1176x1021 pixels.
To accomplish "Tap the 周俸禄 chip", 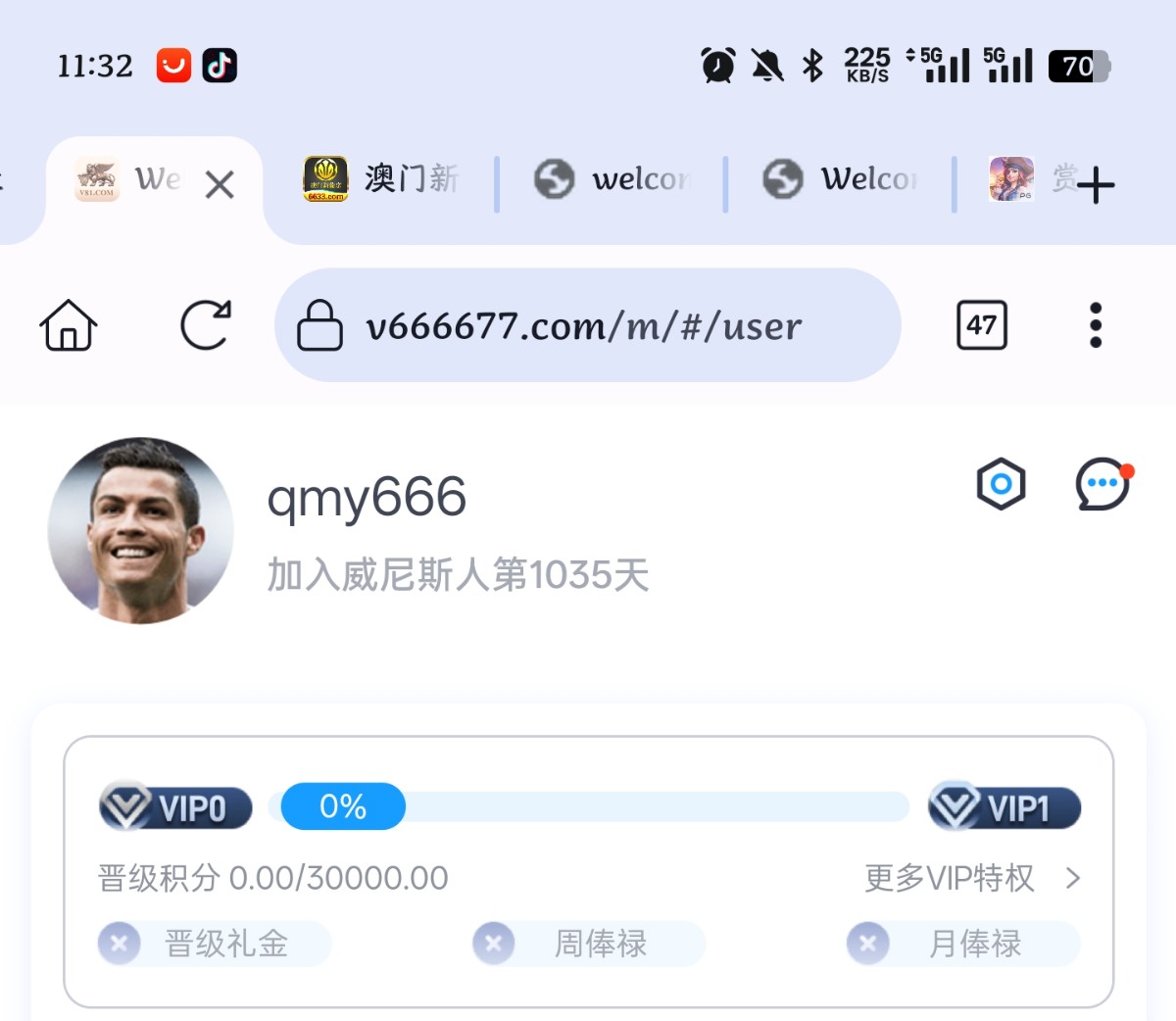I will 590,945.
